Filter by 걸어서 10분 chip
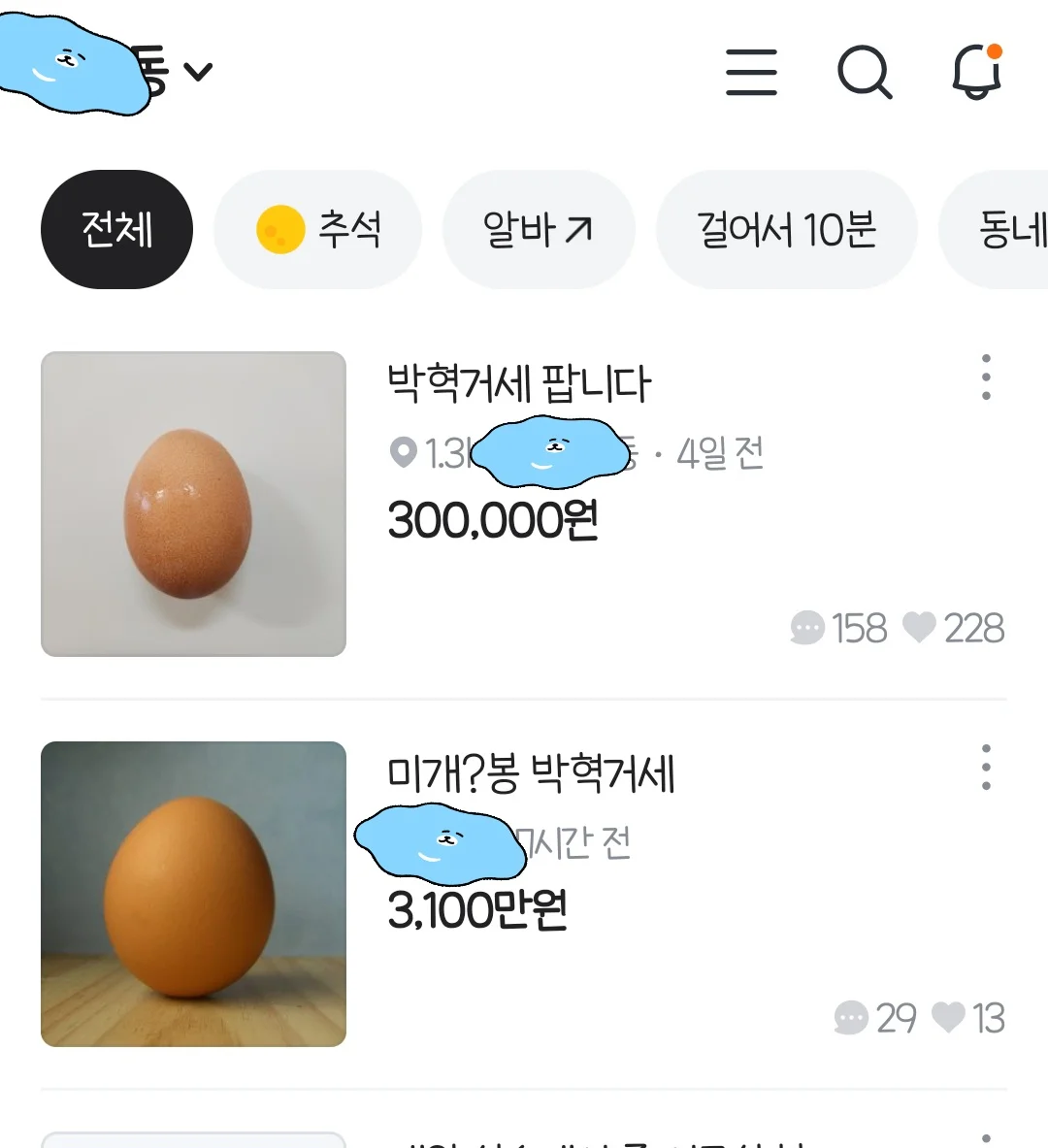 coord(786,230)
